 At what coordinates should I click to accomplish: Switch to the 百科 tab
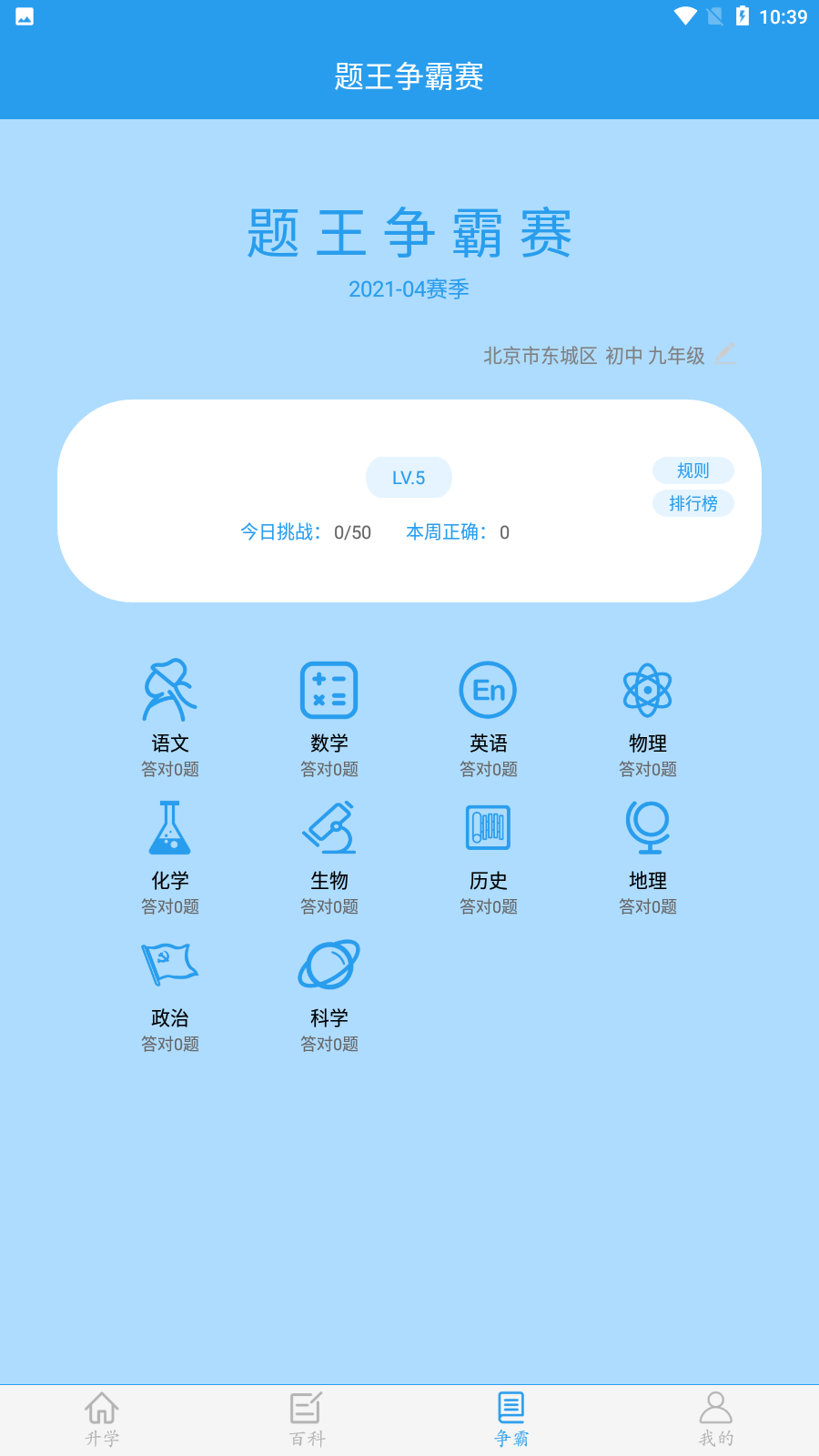pos(306,1417)
